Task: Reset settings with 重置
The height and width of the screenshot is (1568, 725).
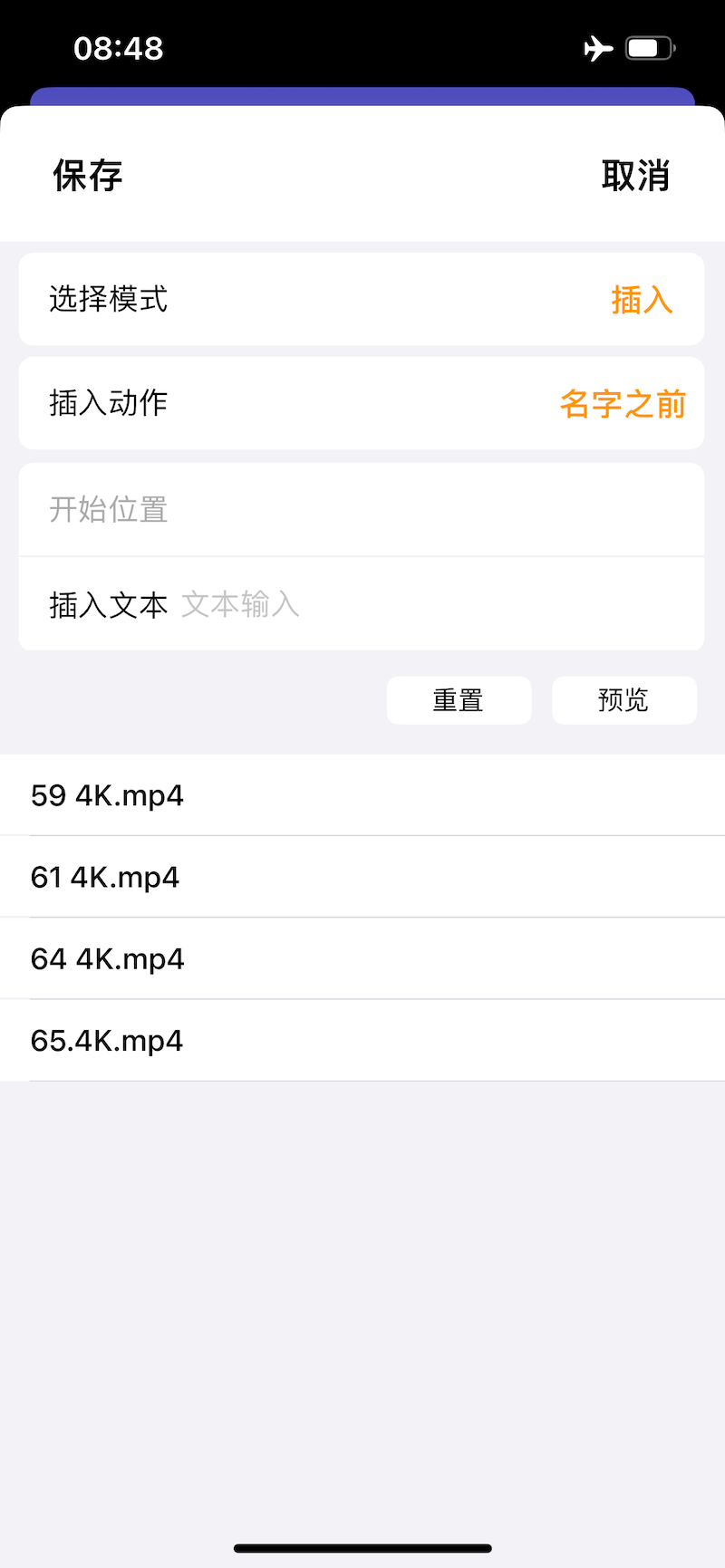Action: click(459, 700)
